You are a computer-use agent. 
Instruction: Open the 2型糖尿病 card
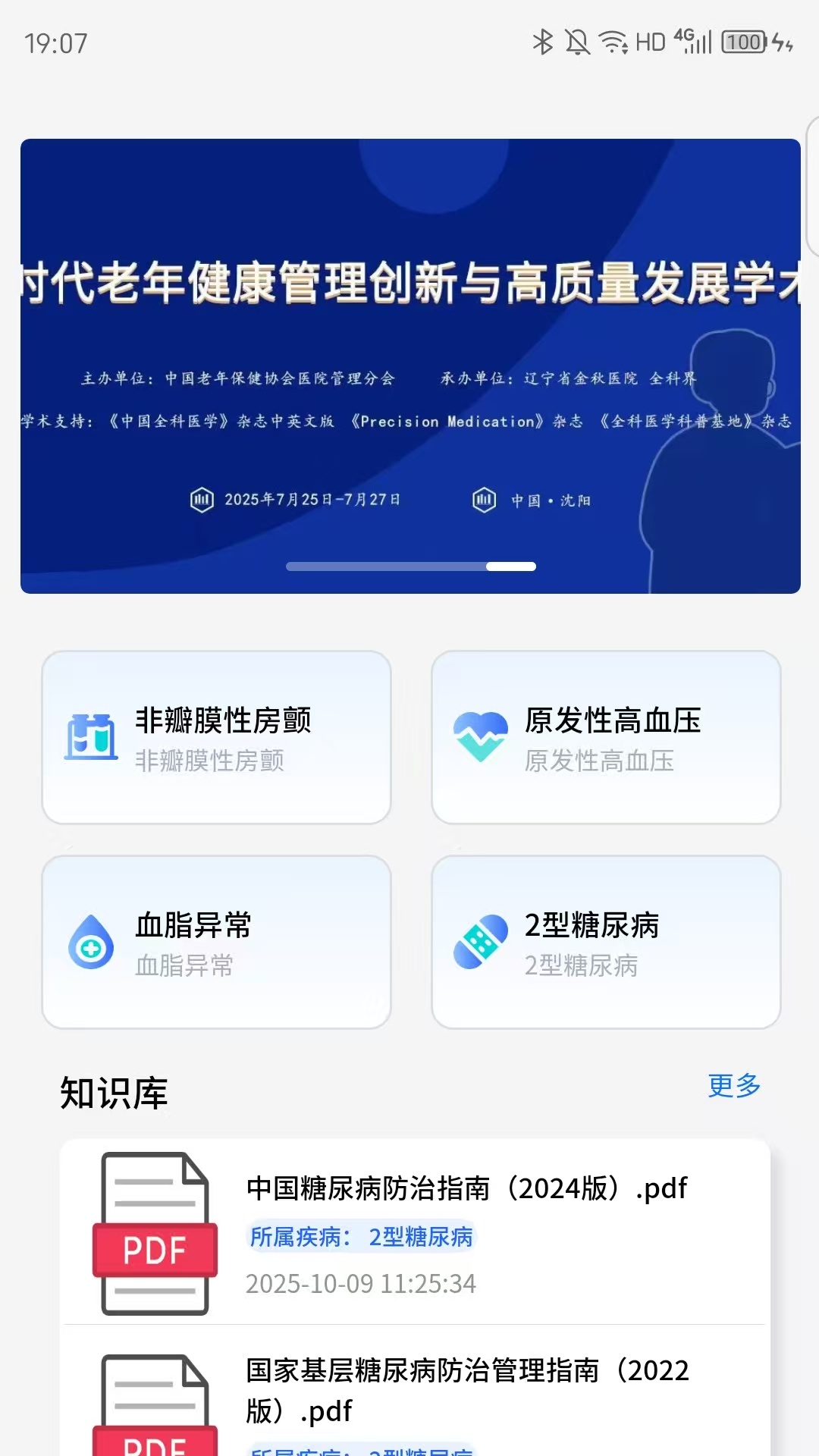point(606,942)
